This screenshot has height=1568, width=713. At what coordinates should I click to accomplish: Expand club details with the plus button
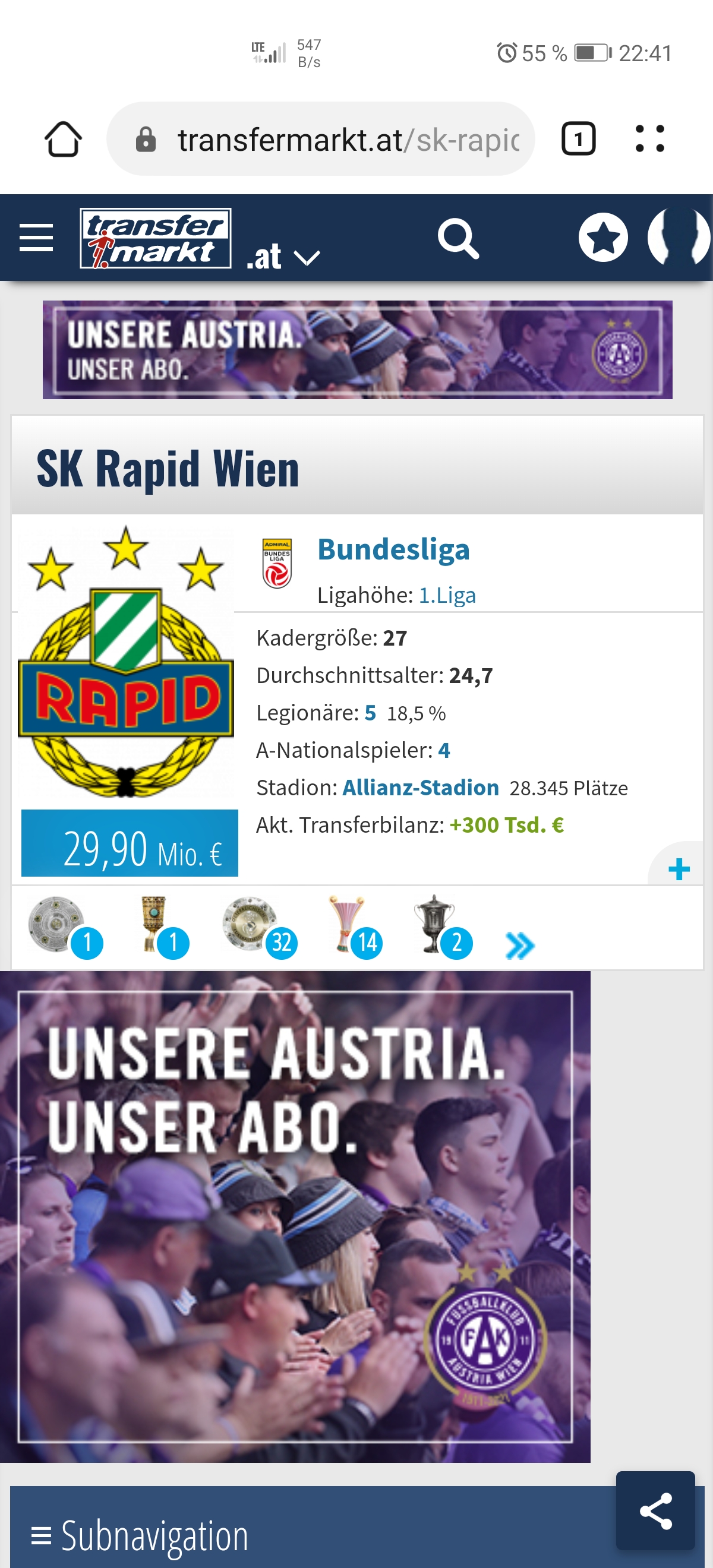(x=679, y=868)
